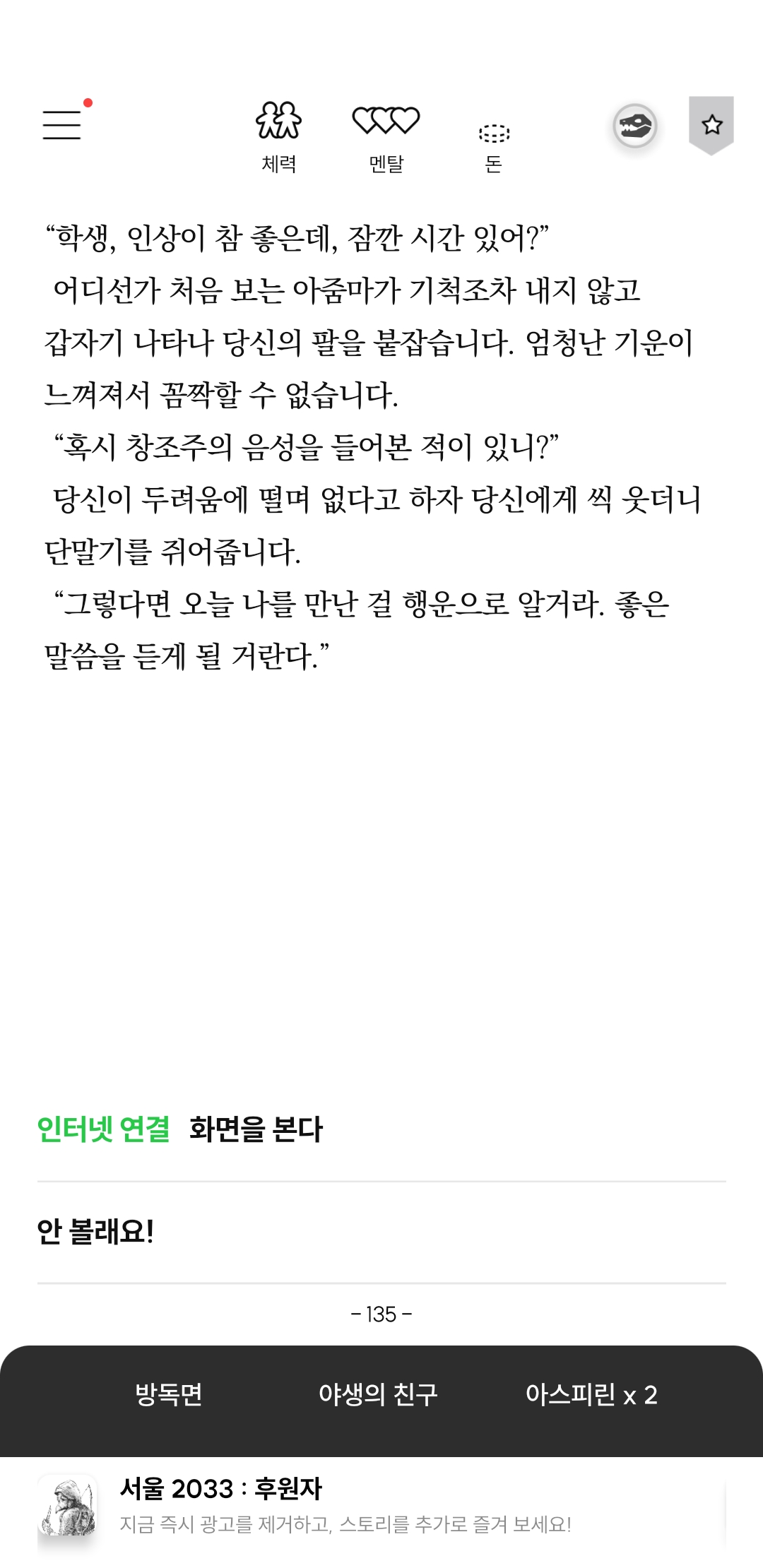Open the dinosaur skull badge icon
Image resolution: width=763 pixels, height=1568 pixels.
point(634,126)
